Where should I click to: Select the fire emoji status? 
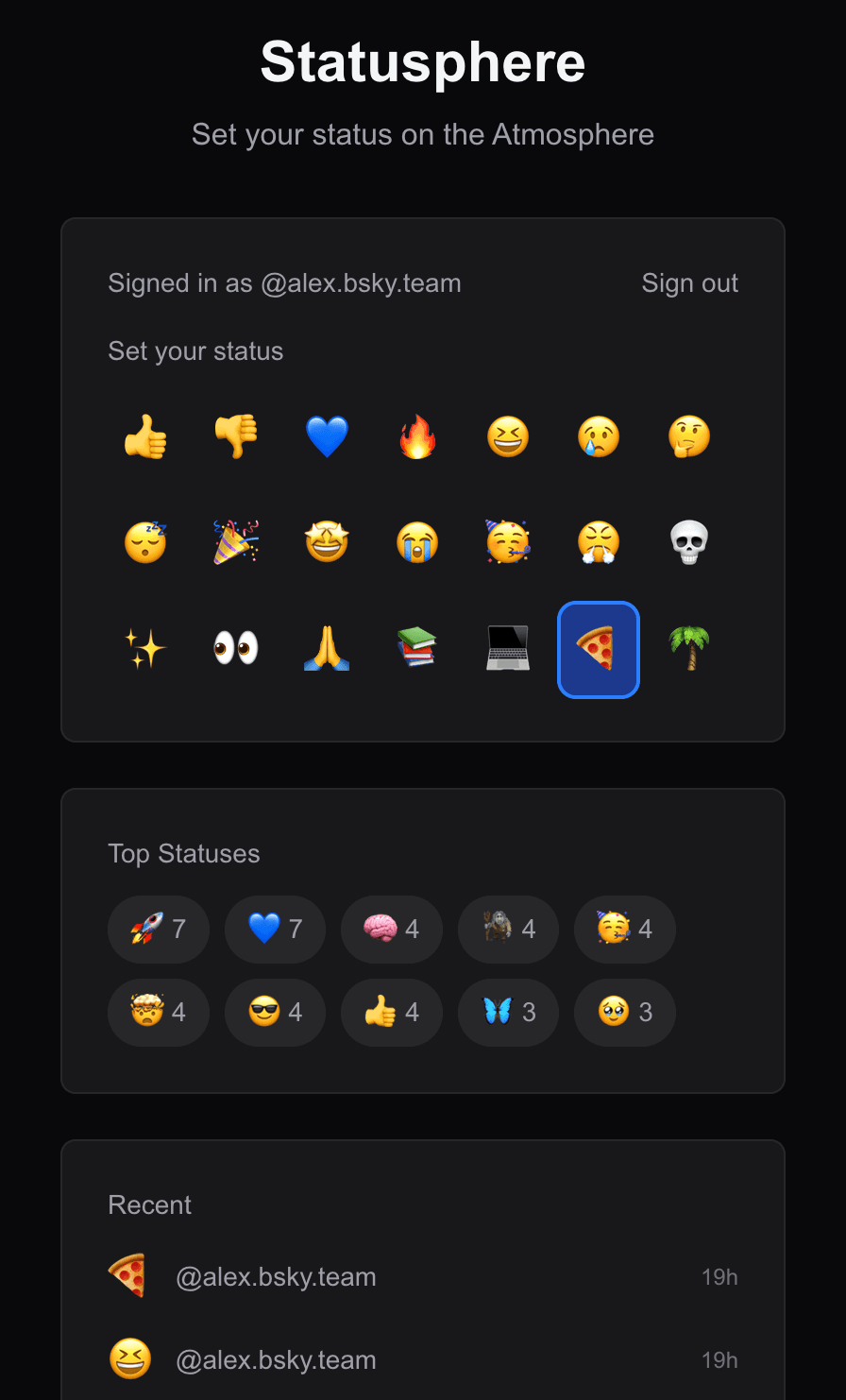tap(417, 437)
